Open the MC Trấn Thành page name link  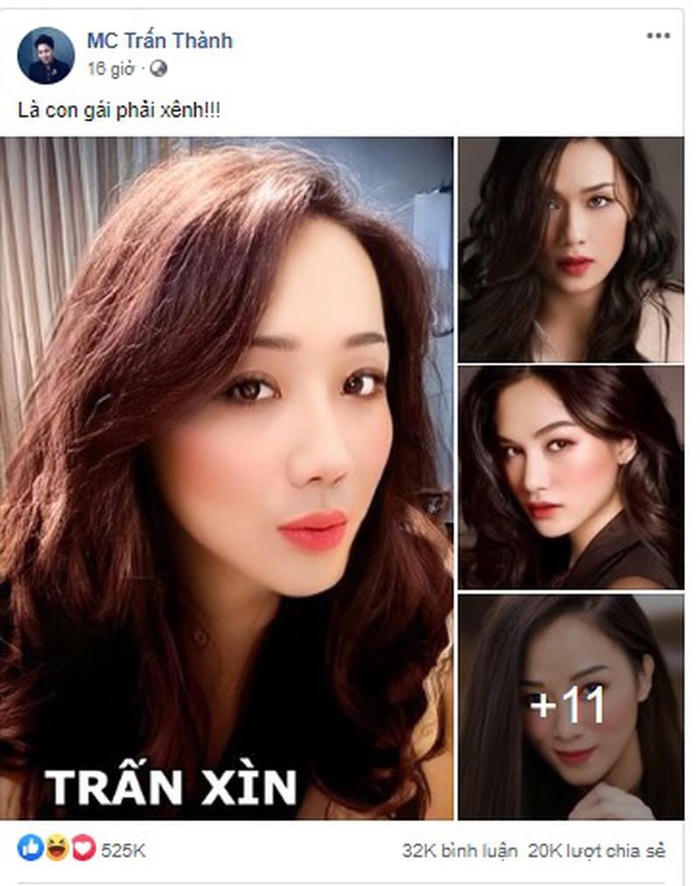tap(159, 41)
